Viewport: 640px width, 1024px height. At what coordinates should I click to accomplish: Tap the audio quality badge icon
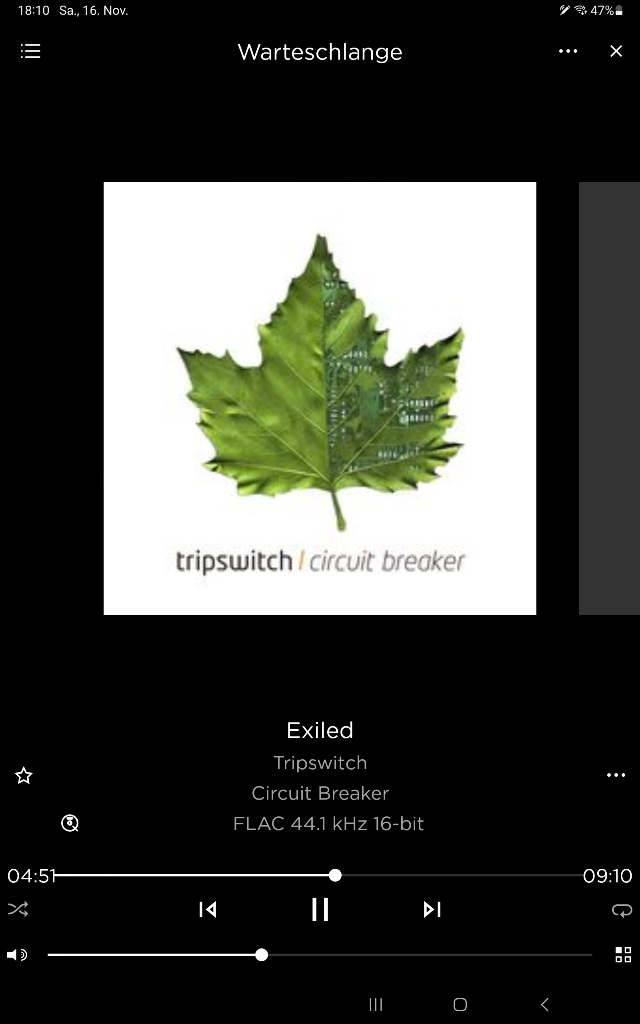click(x=70, y=823)
